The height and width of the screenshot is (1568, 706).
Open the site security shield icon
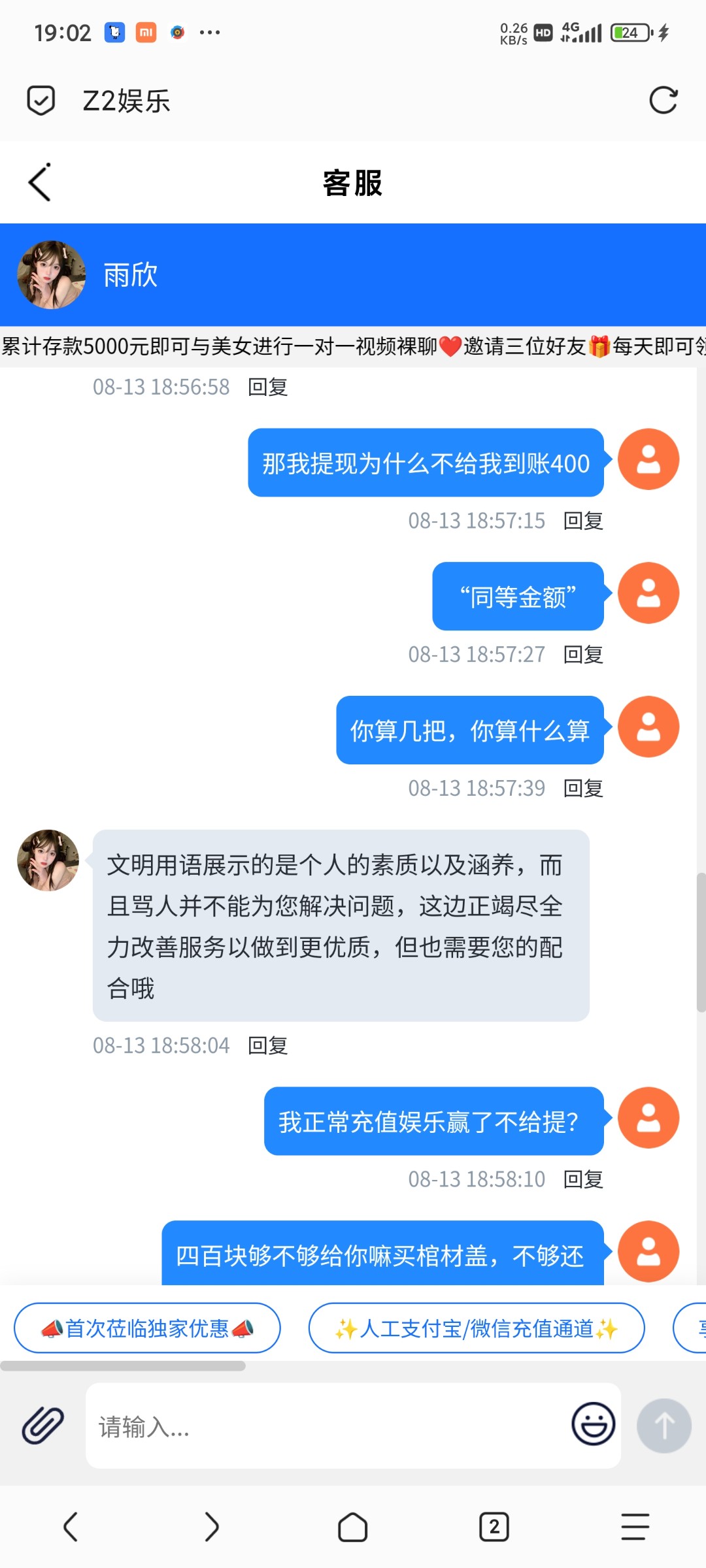pos(41,101)
